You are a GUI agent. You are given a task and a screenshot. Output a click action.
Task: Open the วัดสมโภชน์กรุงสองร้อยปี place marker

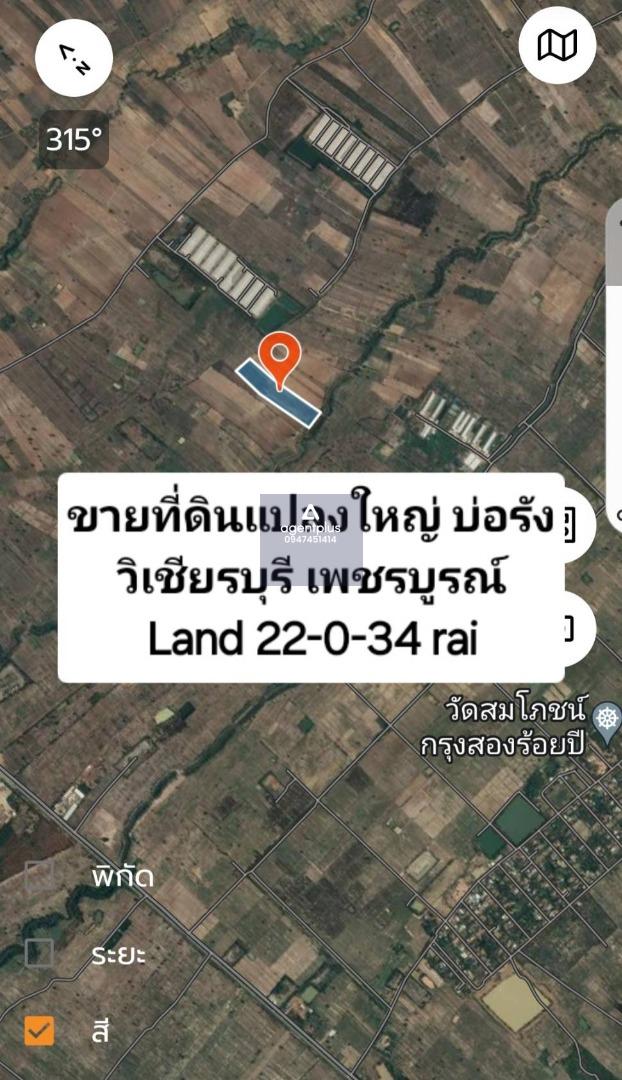(608, 723)
